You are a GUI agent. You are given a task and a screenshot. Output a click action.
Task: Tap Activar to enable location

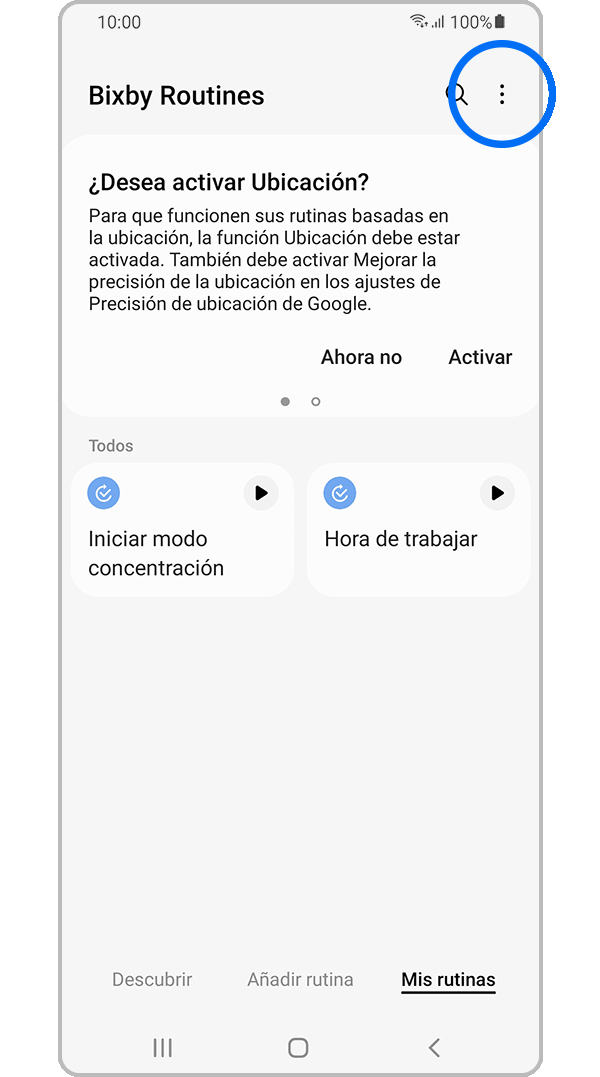click(480, 357)
